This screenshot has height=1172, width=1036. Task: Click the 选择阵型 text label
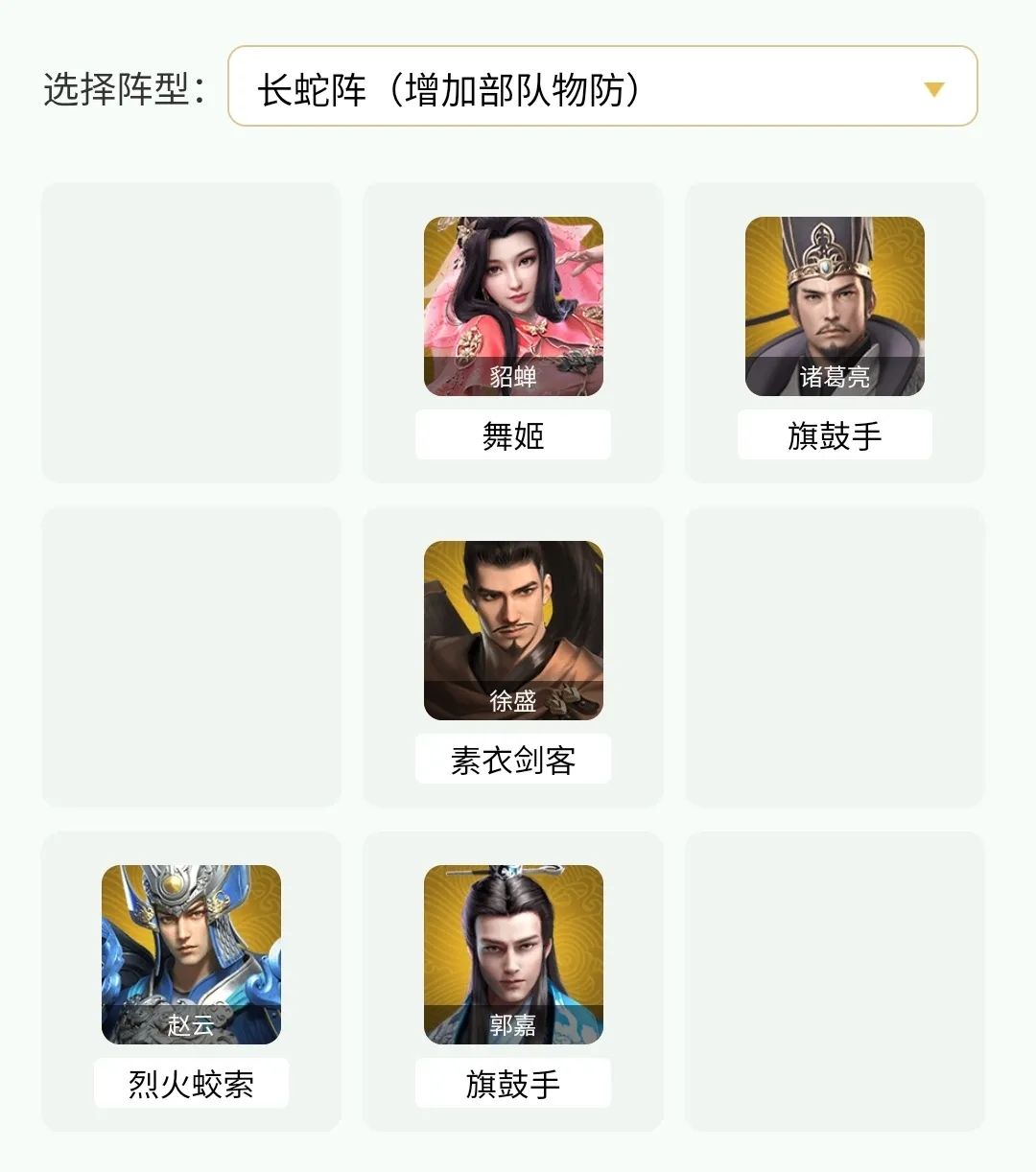point(123,88)
